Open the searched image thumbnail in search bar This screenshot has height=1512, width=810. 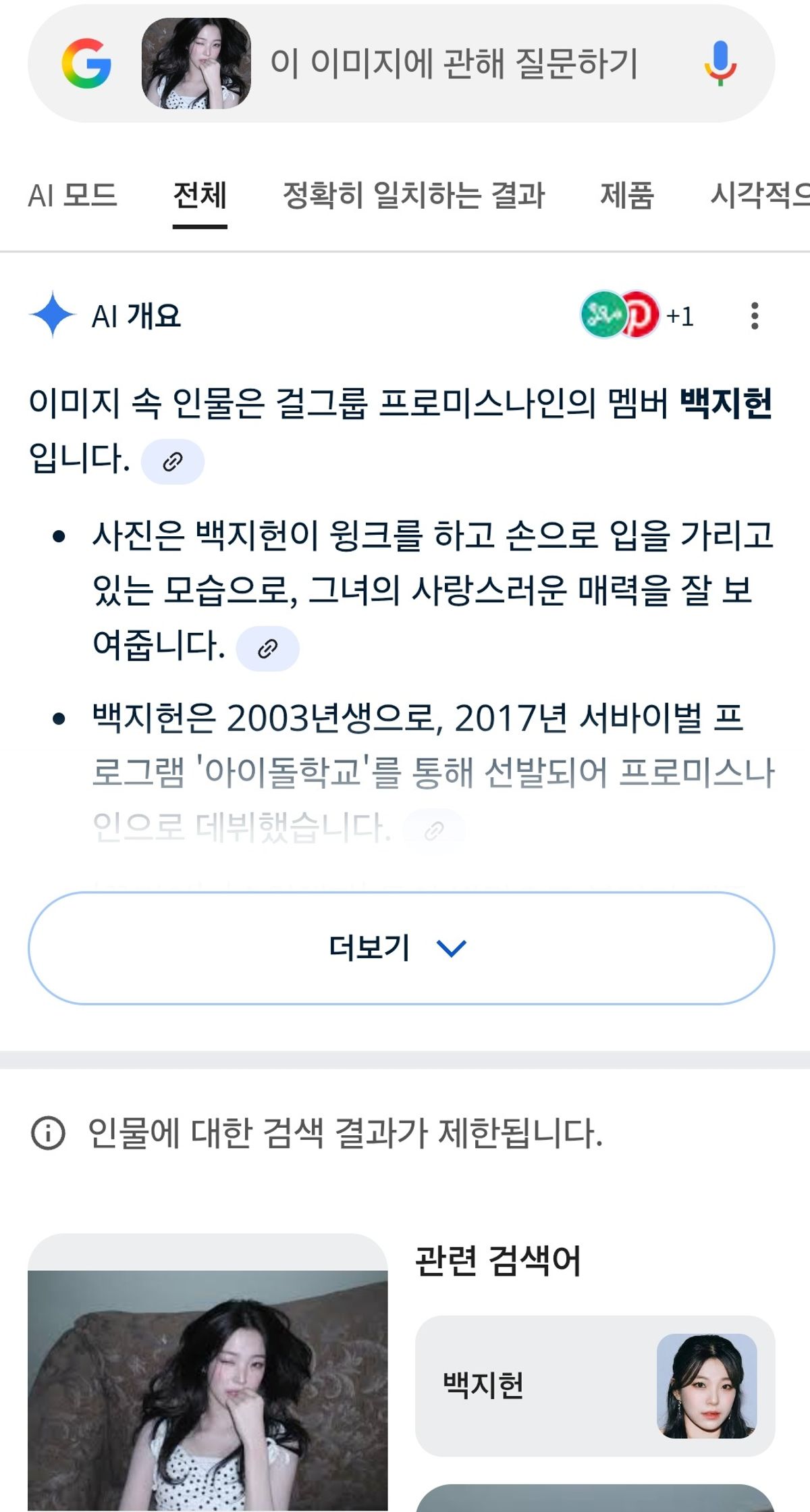click(x=196, y=63)
